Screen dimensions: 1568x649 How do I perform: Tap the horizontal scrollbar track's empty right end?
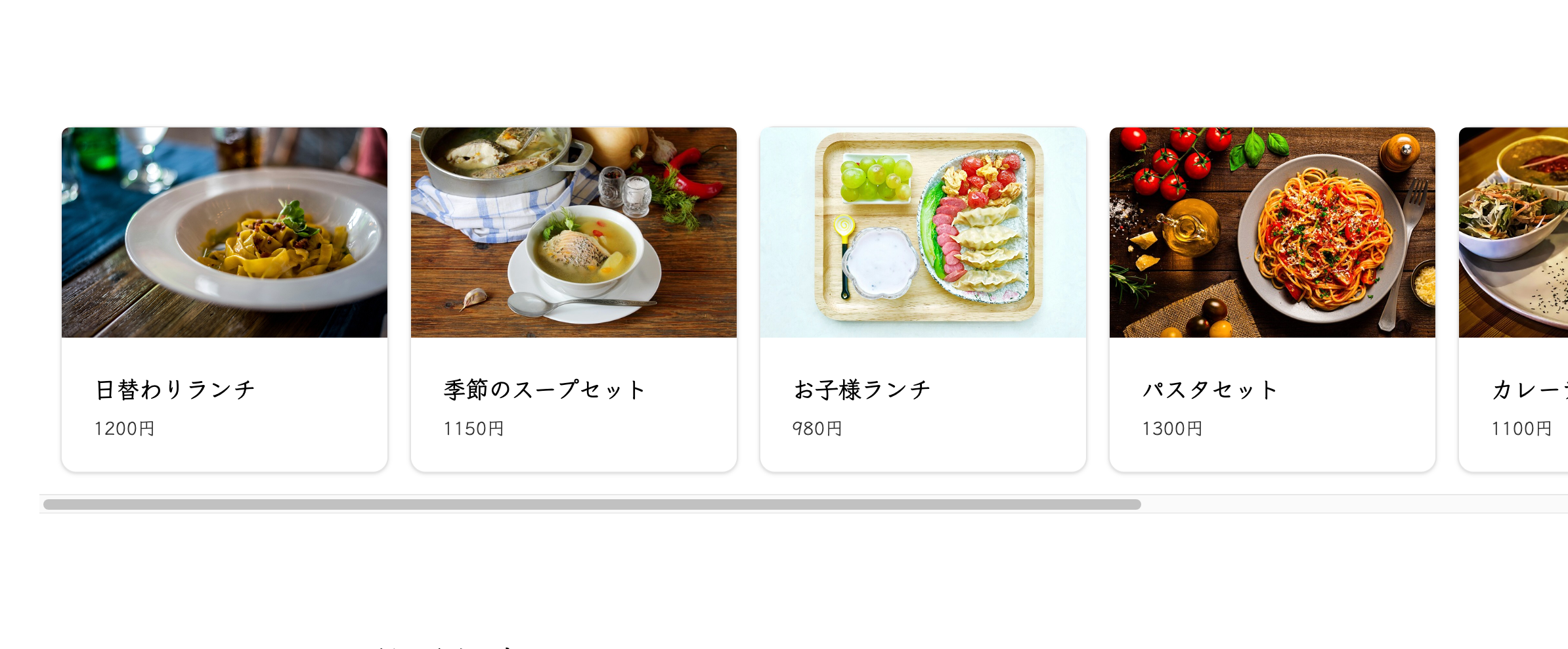tap(1353, 504)
